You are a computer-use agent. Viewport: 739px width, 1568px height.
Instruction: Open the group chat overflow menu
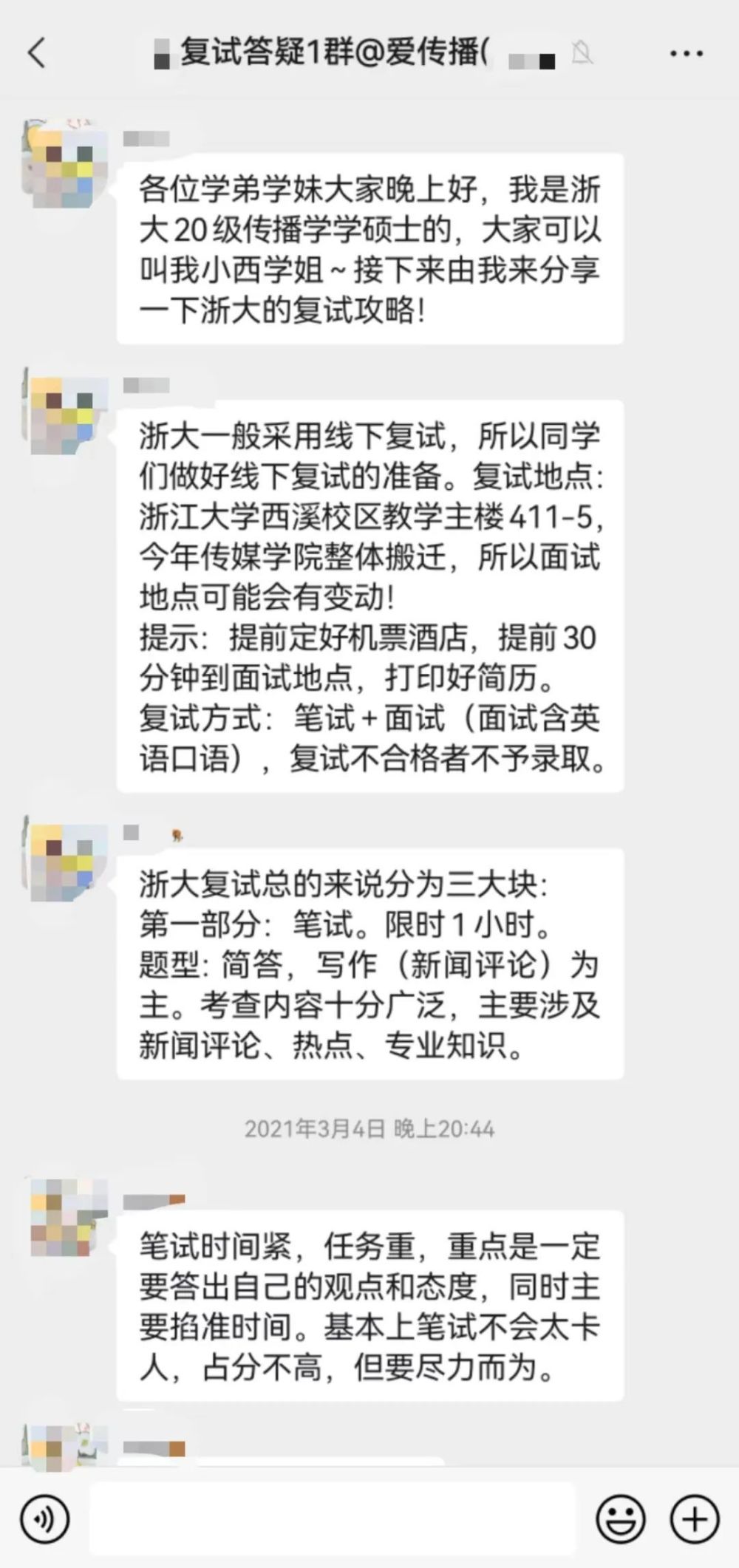[686, 53]
